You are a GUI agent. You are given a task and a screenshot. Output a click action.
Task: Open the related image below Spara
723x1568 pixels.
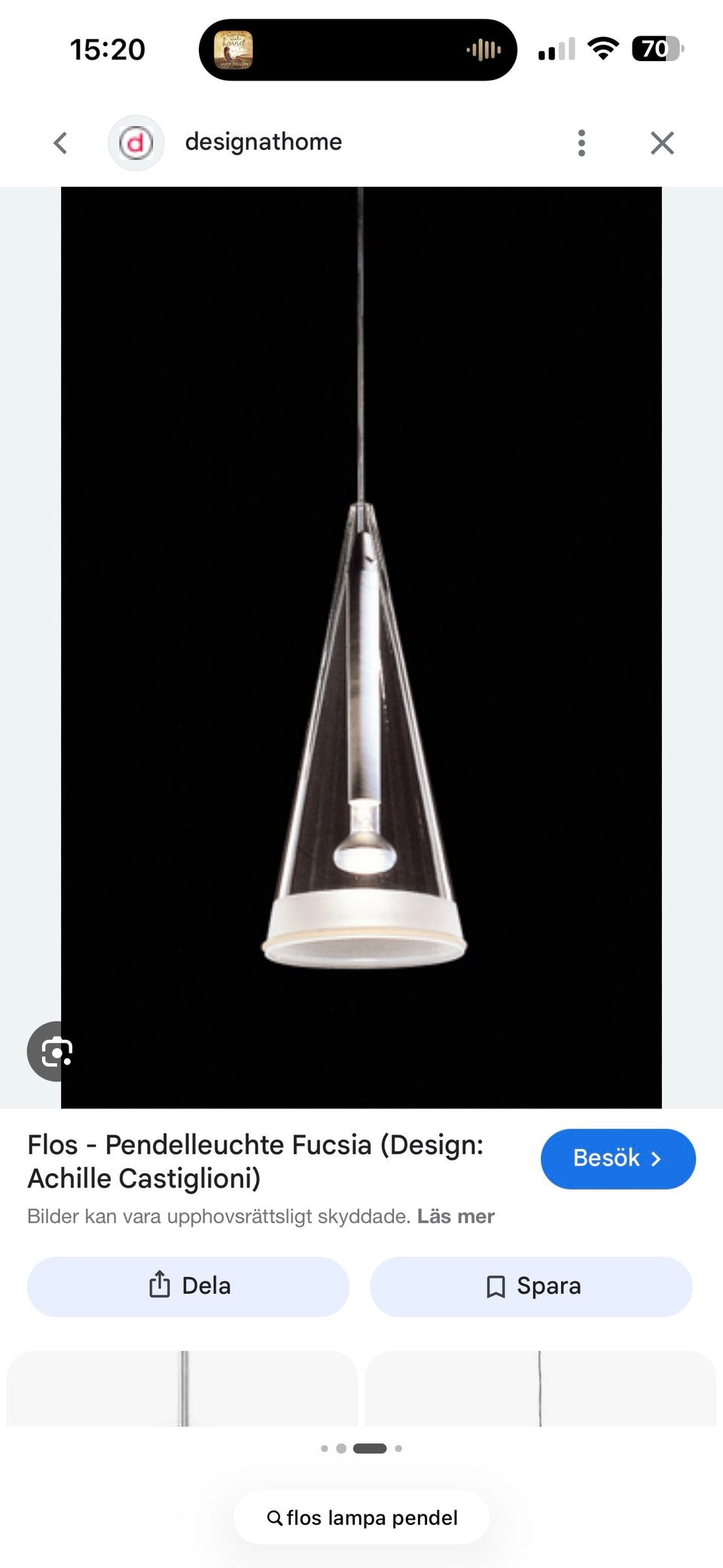[541, 1388]
